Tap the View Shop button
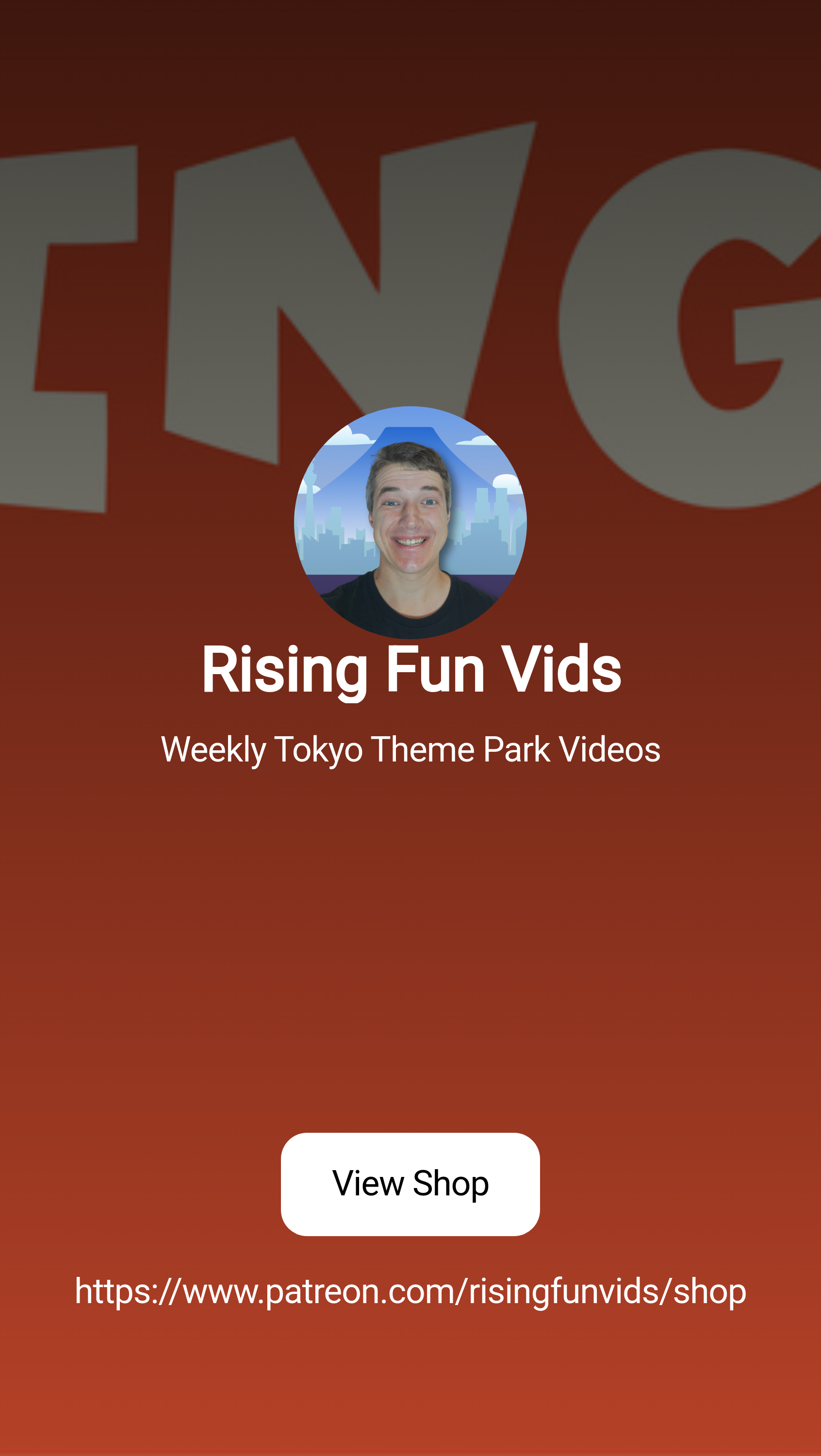Viewport: 821px width, 1456px height. (x=410, y=1184)
